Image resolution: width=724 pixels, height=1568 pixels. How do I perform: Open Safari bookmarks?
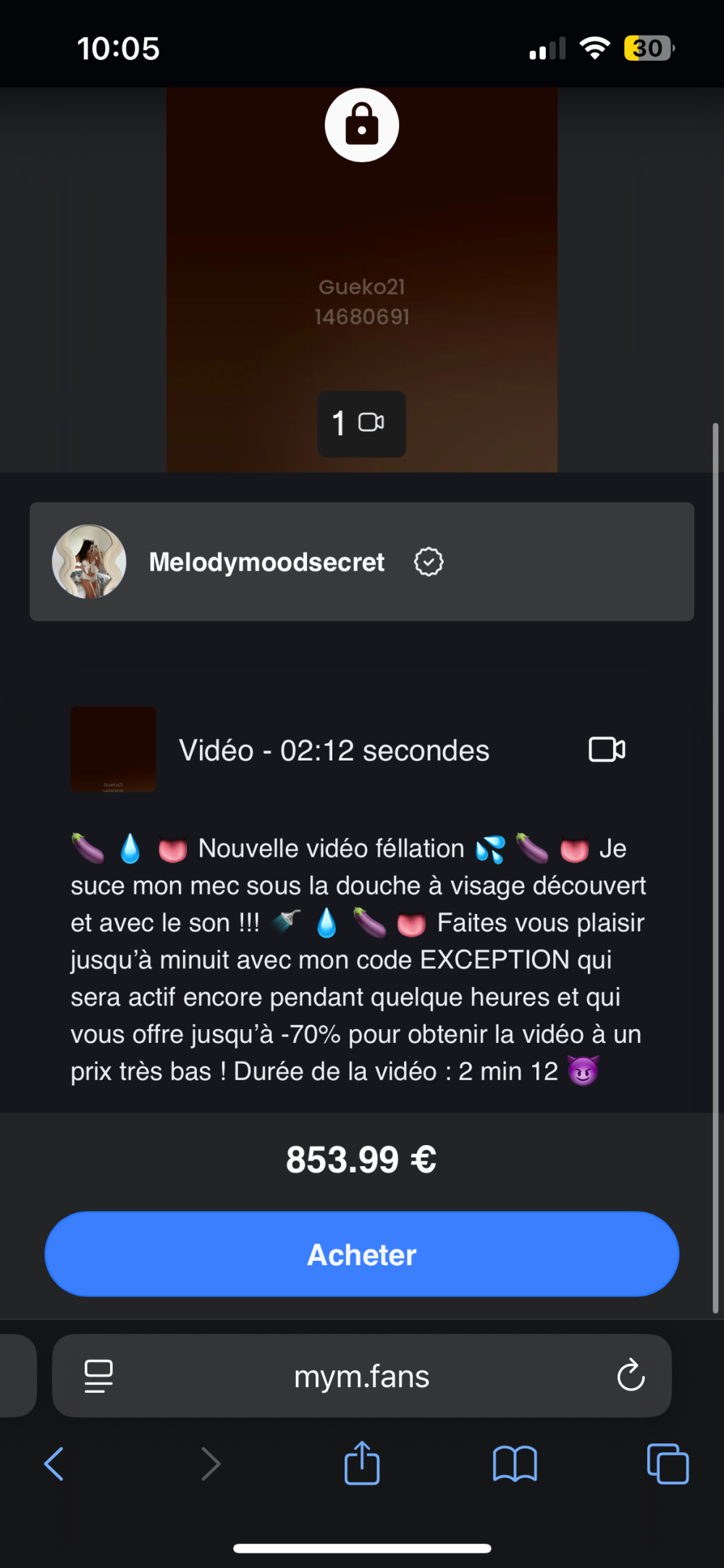tap(515, 1464)
